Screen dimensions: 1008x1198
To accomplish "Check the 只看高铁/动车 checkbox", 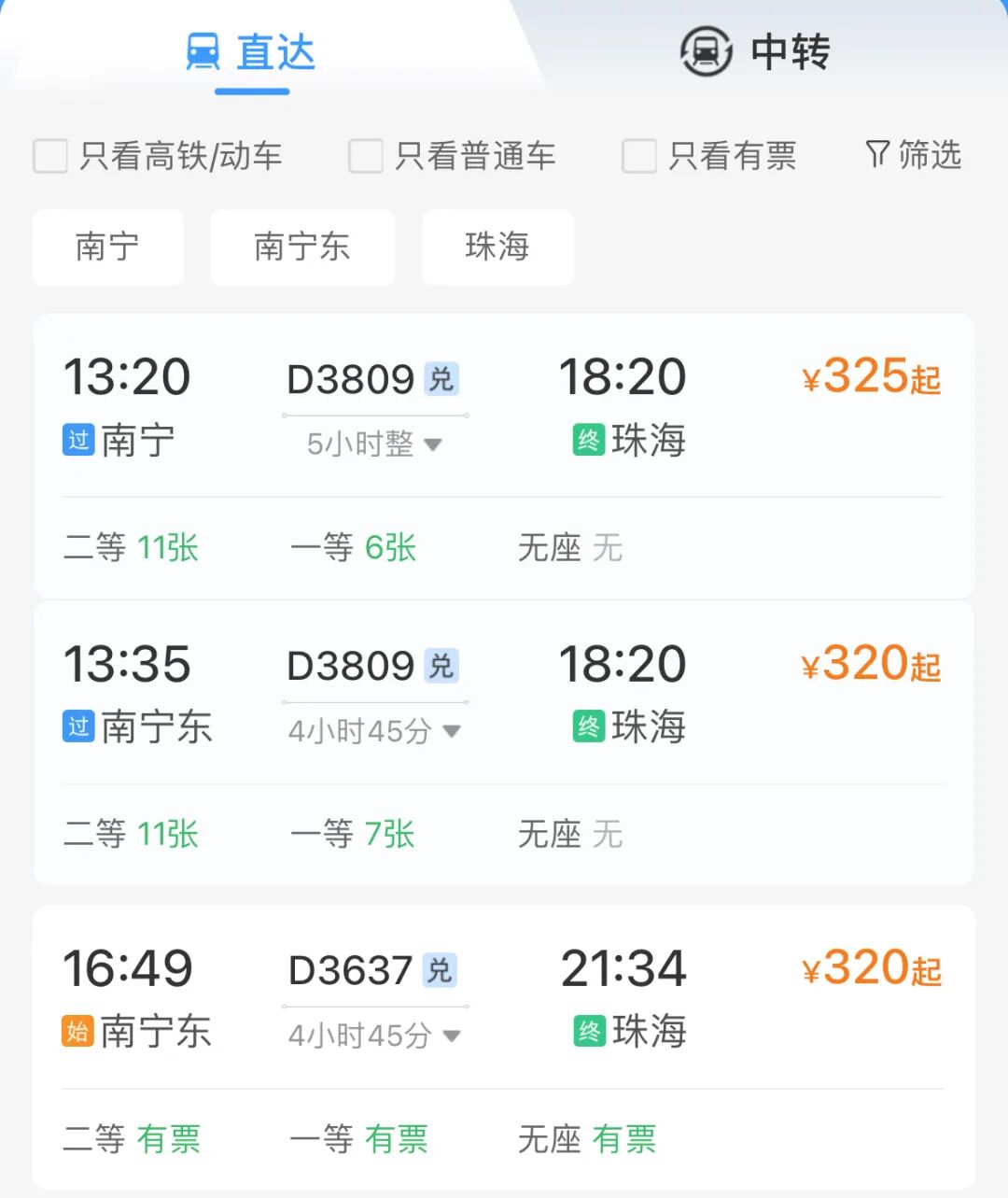I will (x=50, y=156).
